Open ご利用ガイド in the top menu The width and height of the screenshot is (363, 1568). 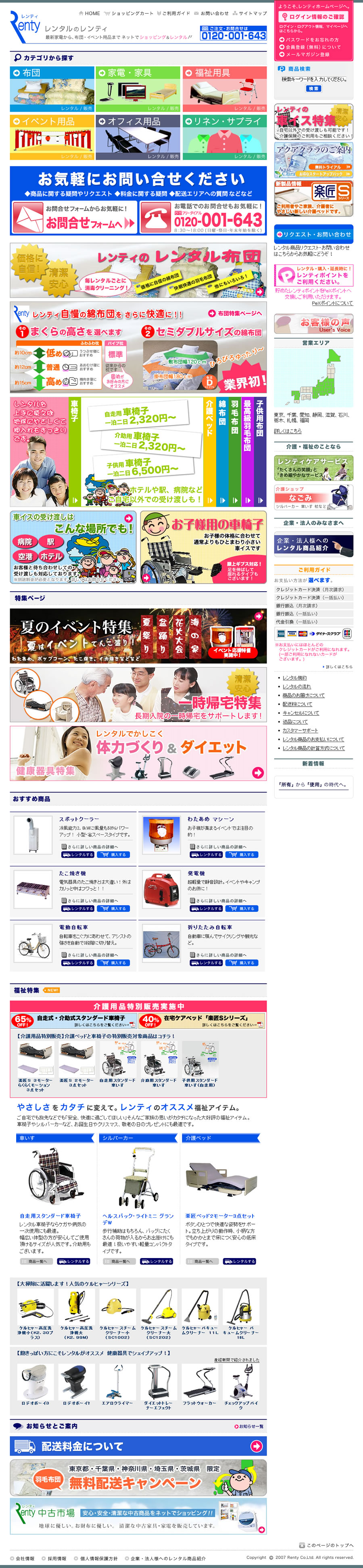click(173, 13)
